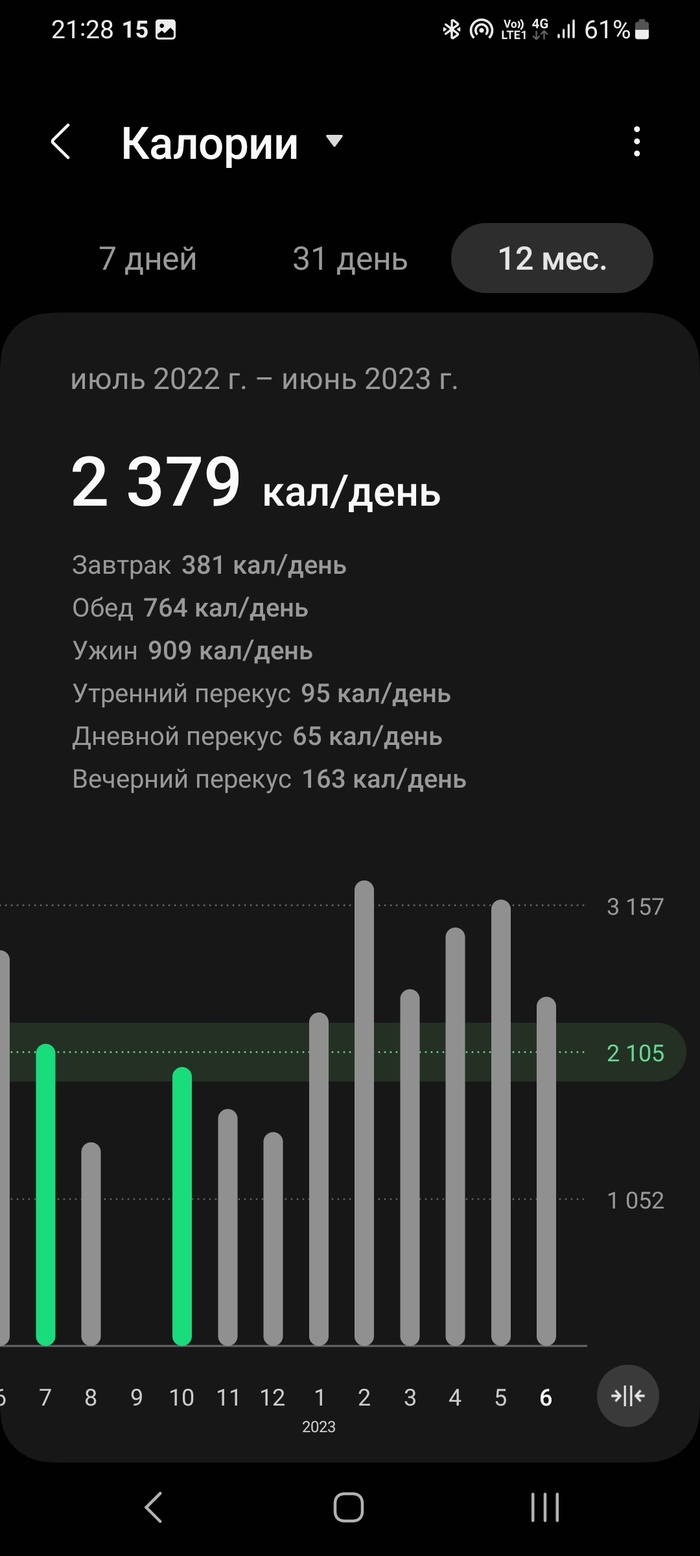Open recent apps from the navigation bar
Screen dimensions: 700x1556
(x=544, y=1506)
